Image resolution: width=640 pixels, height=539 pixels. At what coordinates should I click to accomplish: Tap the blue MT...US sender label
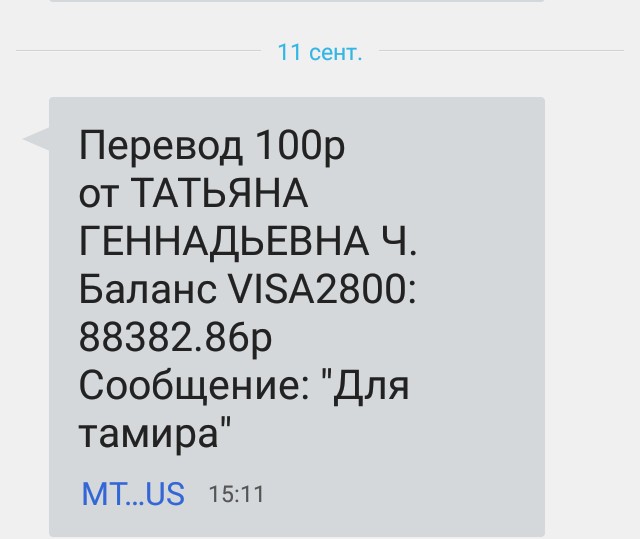point(133,493)
